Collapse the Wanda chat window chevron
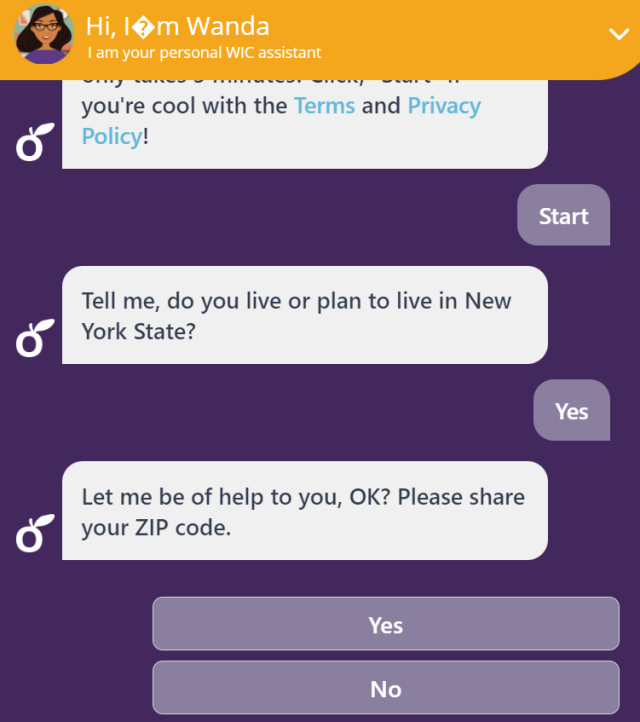The height and width of the screenshot is (722, 640). (x=617, y=34)
